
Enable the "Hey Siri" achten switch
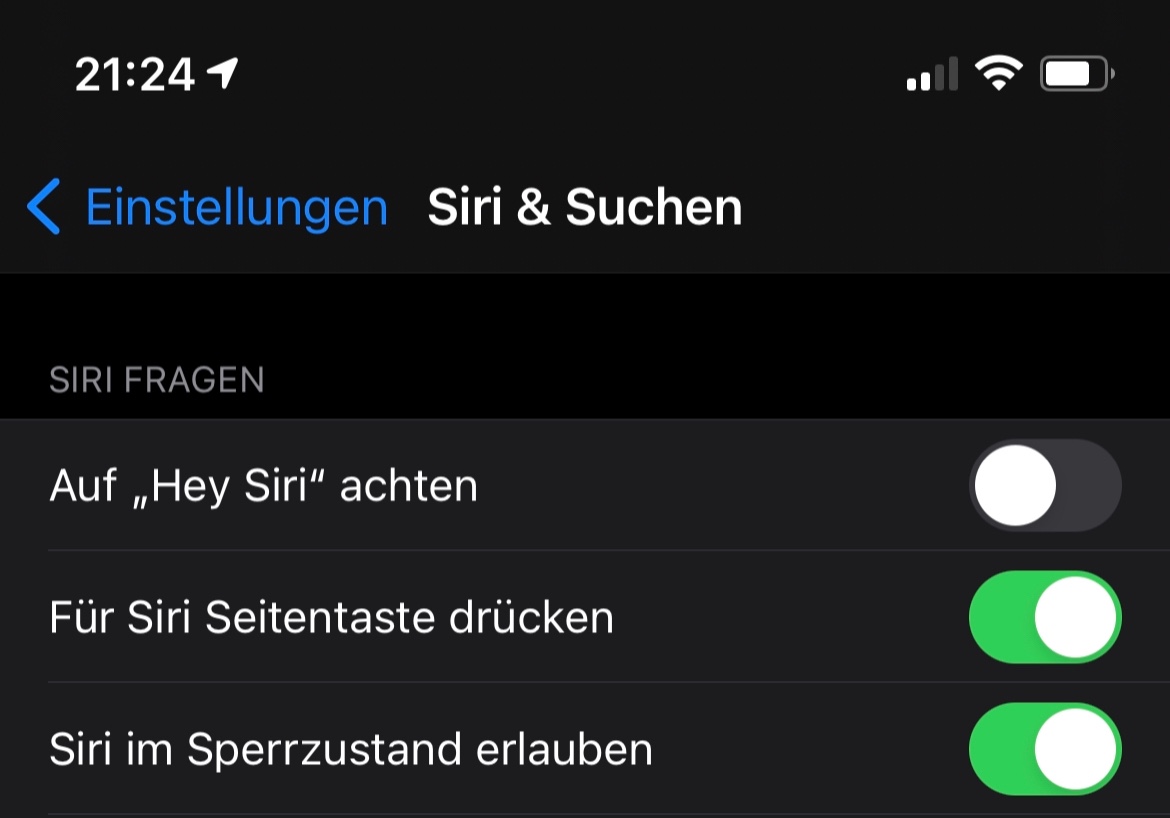pos(1045,485)
